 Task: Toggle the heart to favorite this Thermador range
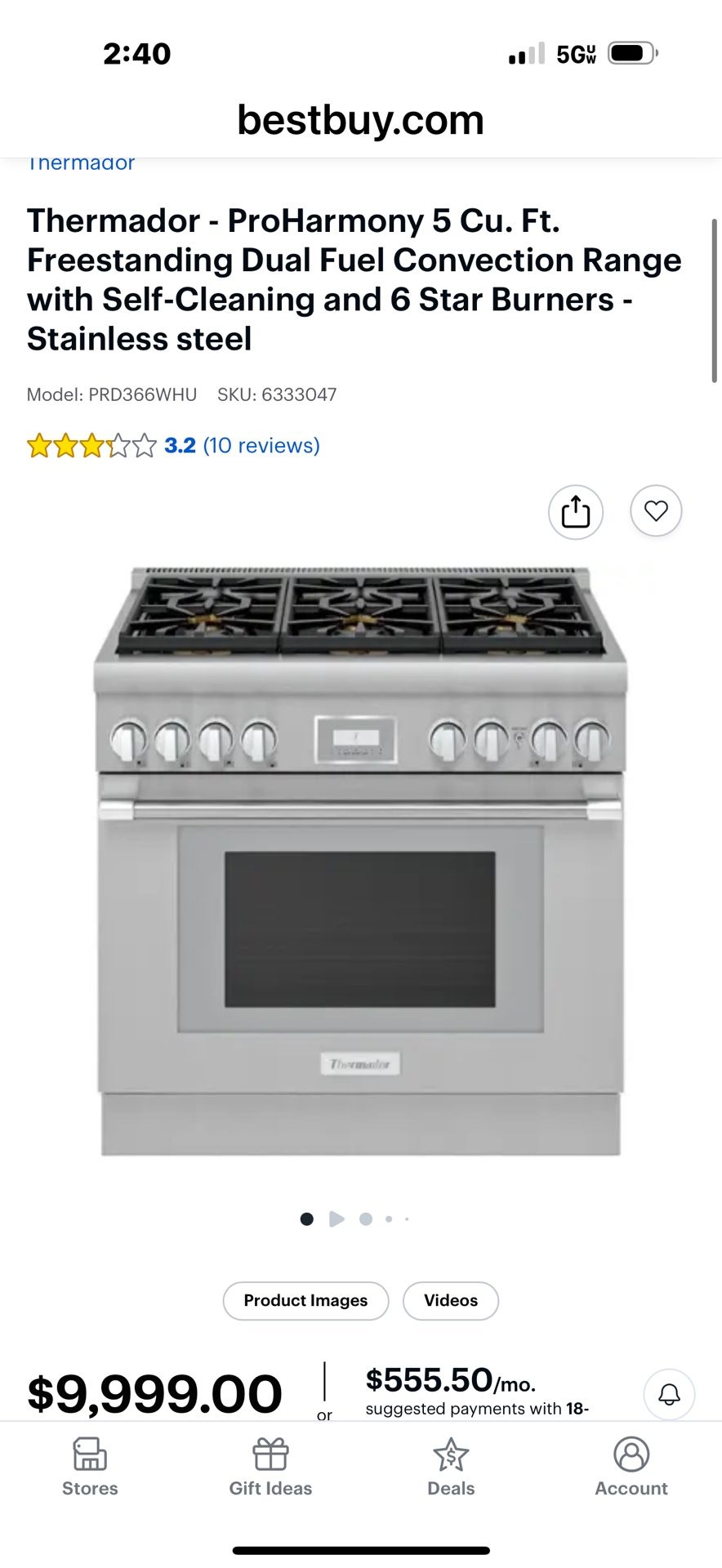coord(655,510)
